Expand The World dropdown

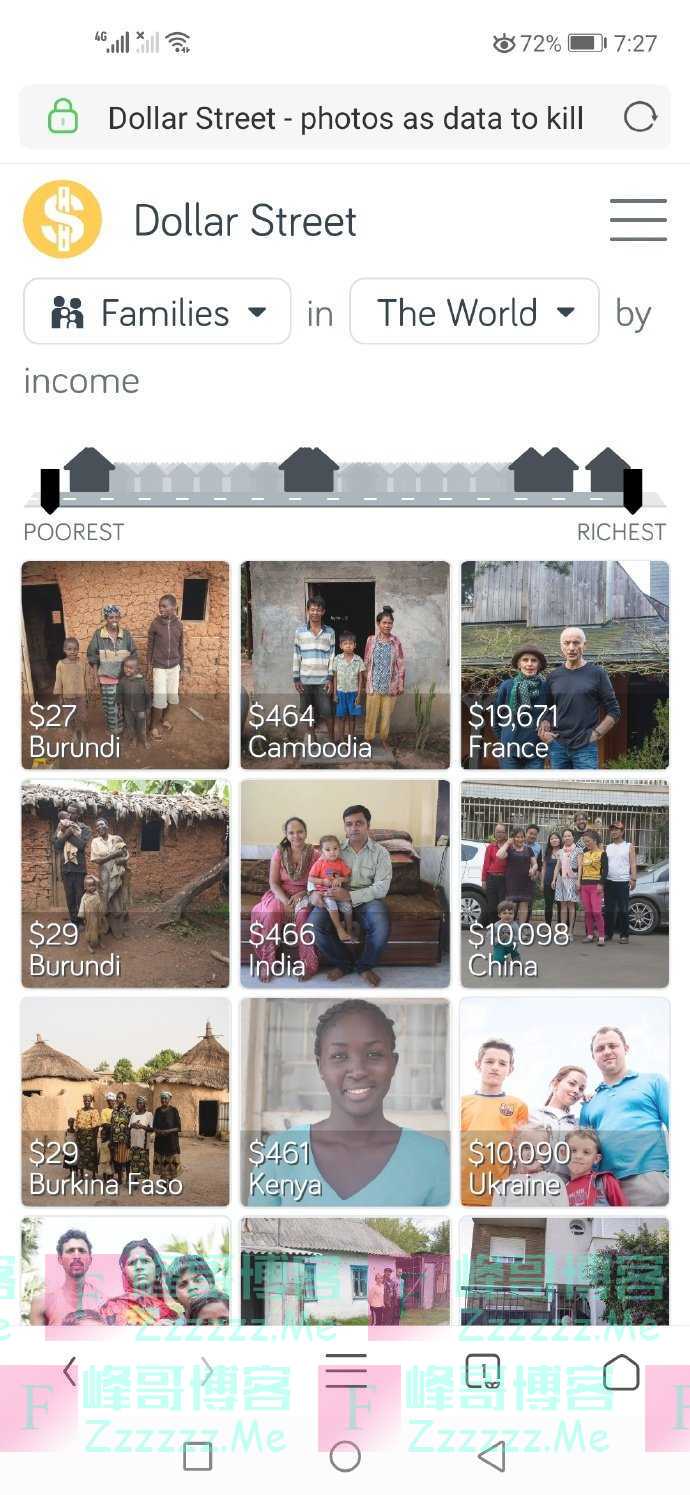(x=474, y=312)
